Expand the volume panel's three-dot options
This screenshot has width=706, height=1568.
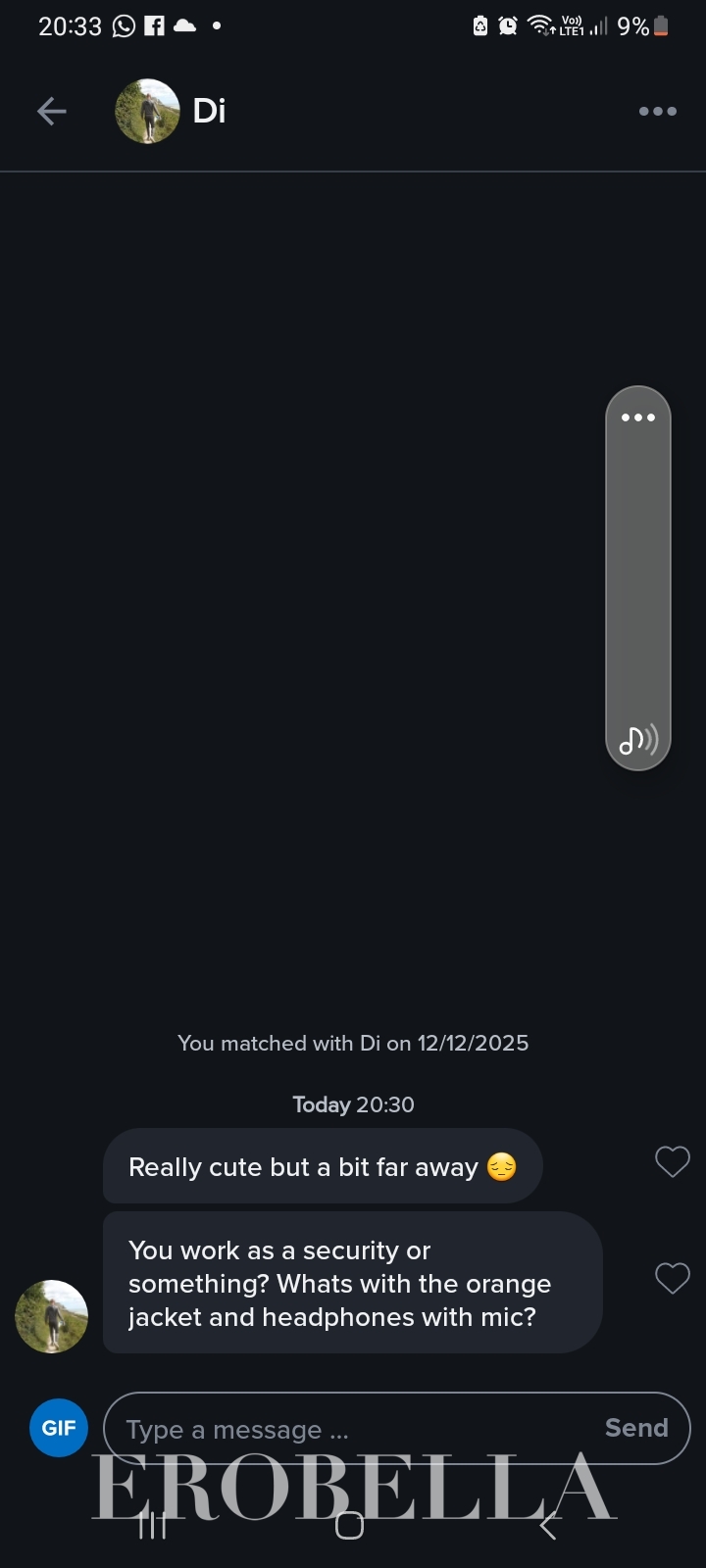(637, 417)
